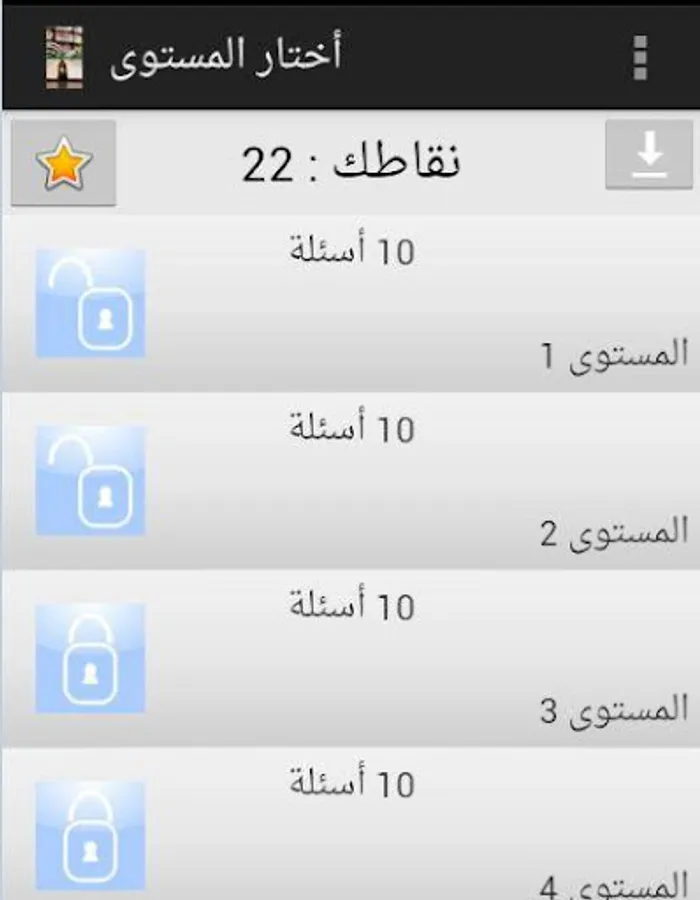Tap the download arrow button

649,154
